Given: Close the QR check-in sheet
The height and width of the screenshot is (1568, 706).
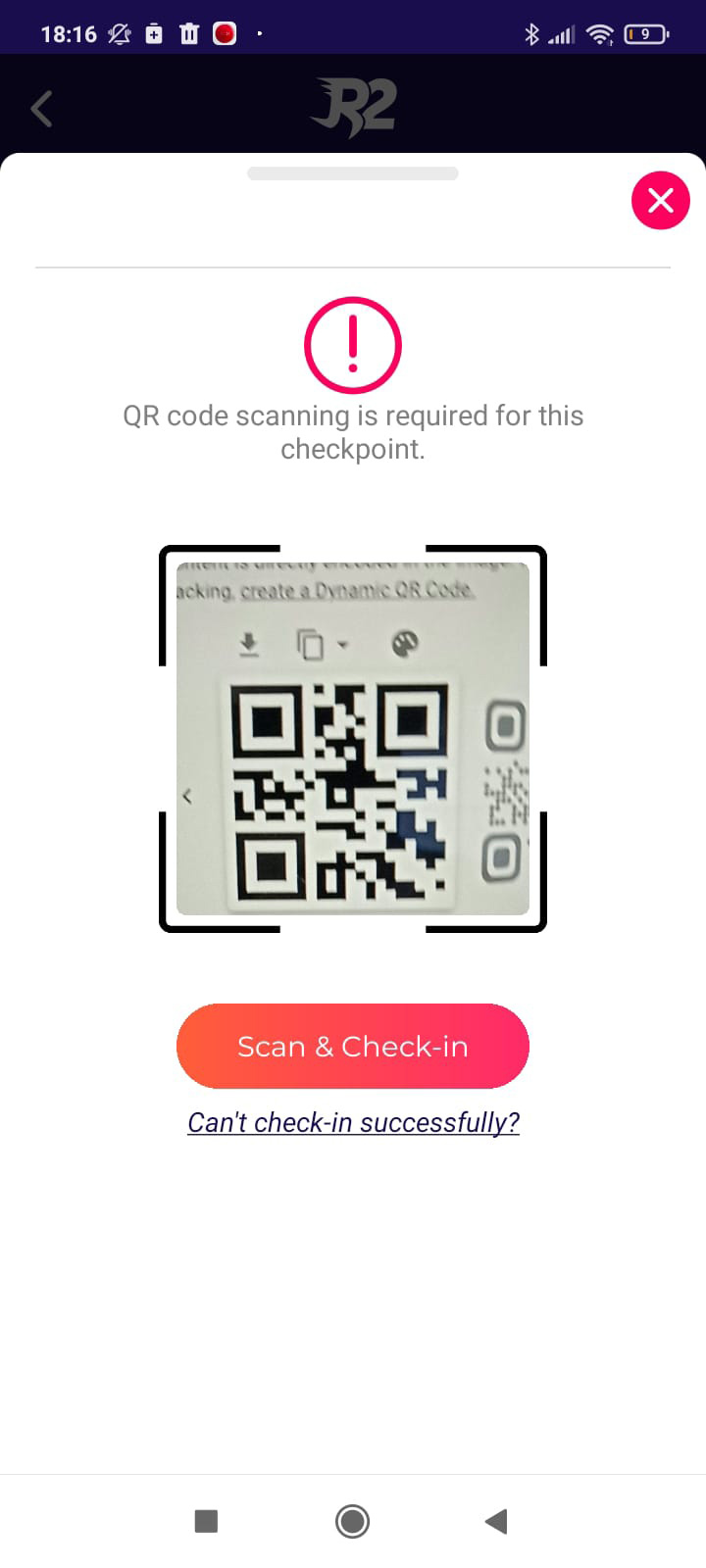Looking at the screenshot, I should coord(660,201).
